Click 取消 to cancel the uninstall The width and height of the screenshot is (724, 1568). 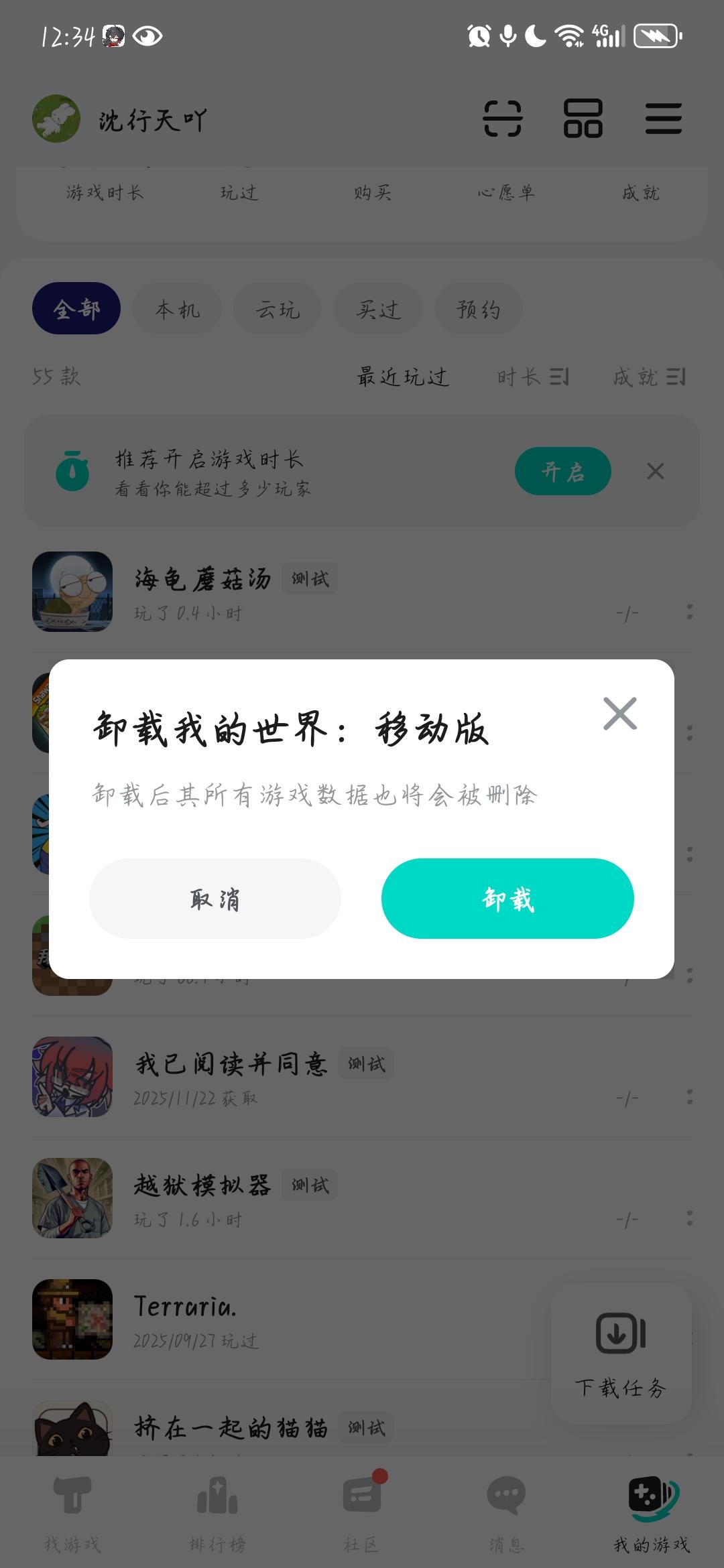215,898
